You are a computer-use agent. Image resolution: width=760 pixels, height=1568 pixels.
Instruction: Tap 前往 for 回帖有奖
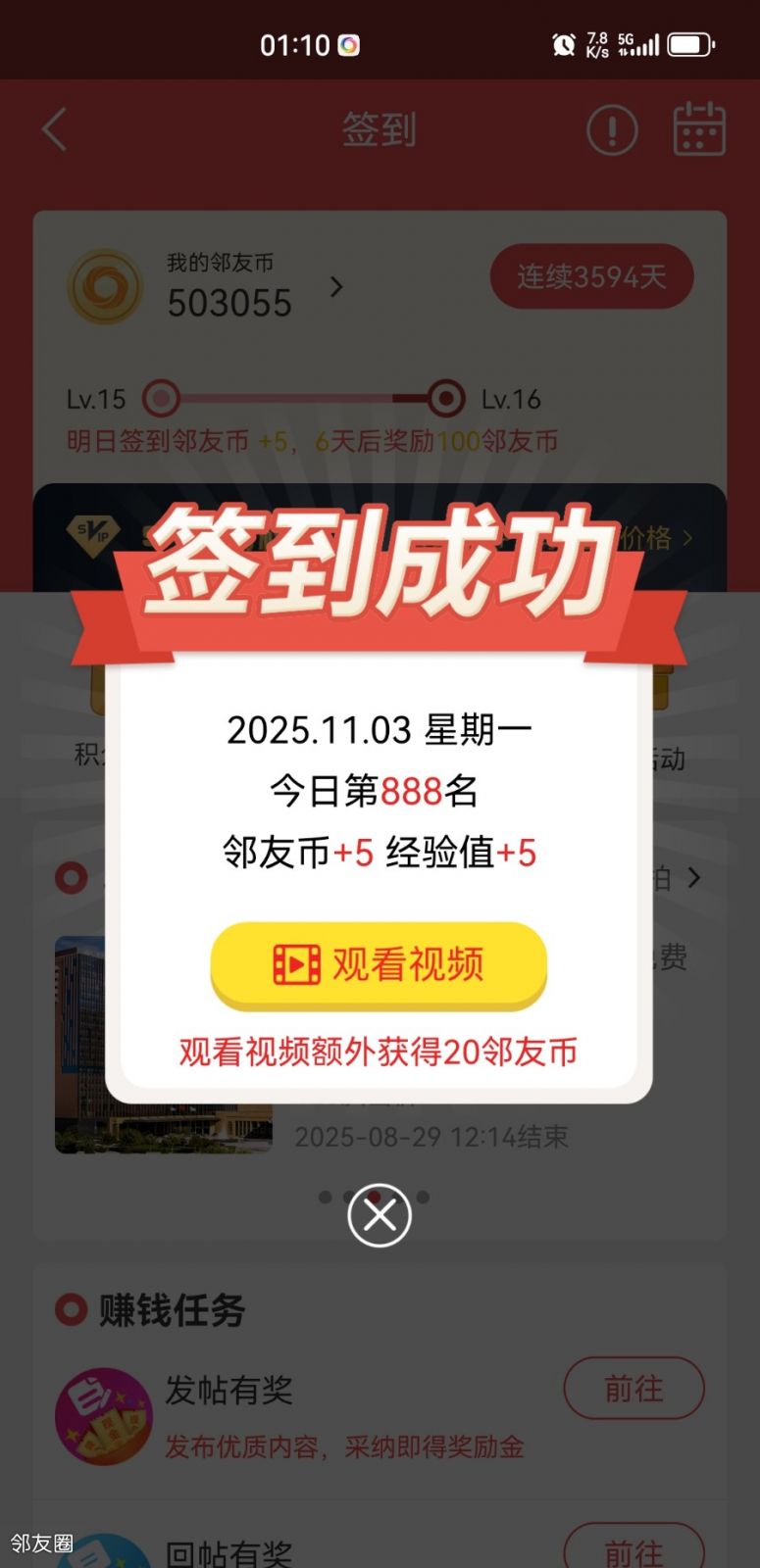pyautogui.click(x=633, y=1548)
